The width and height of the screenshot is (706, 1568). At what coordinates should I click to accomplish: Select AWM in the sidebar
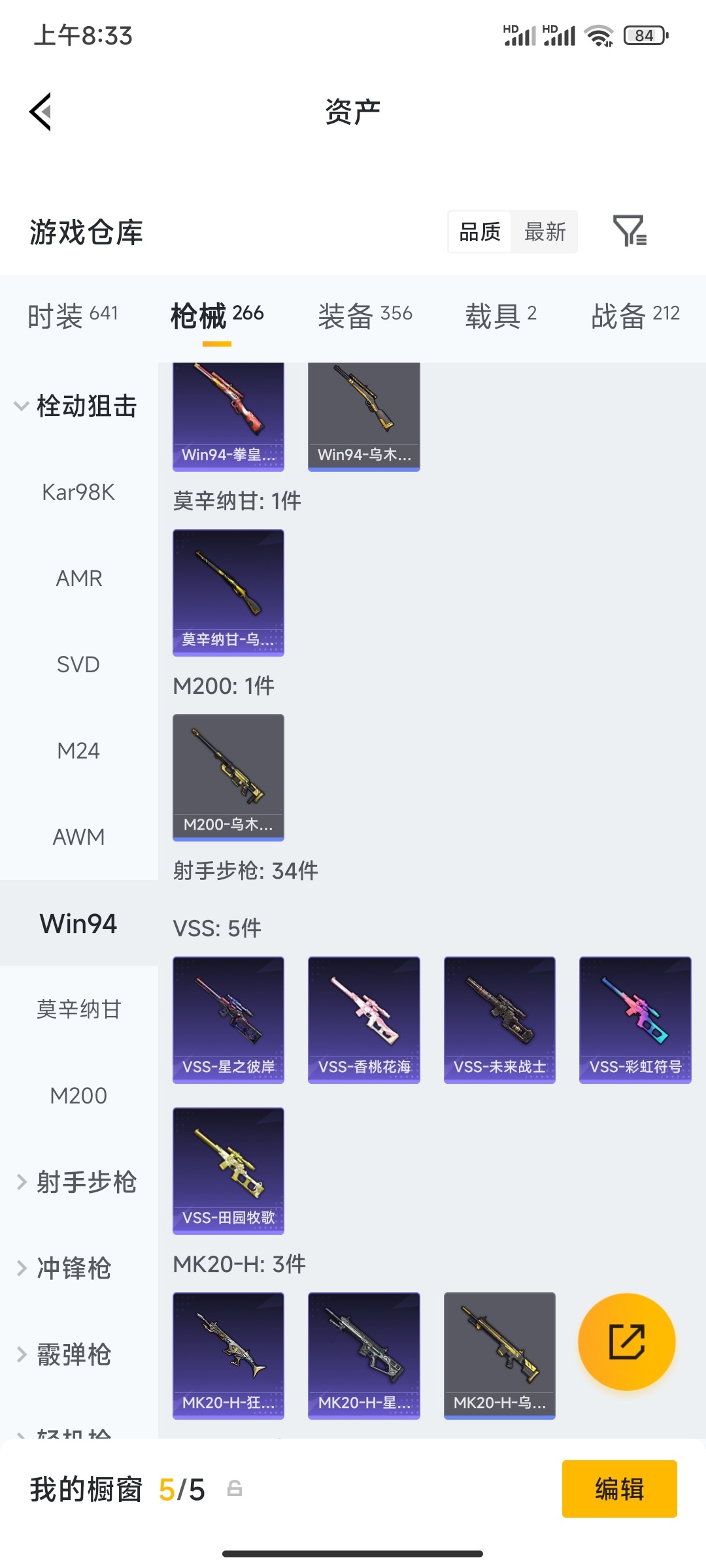[x=79, y=837]
